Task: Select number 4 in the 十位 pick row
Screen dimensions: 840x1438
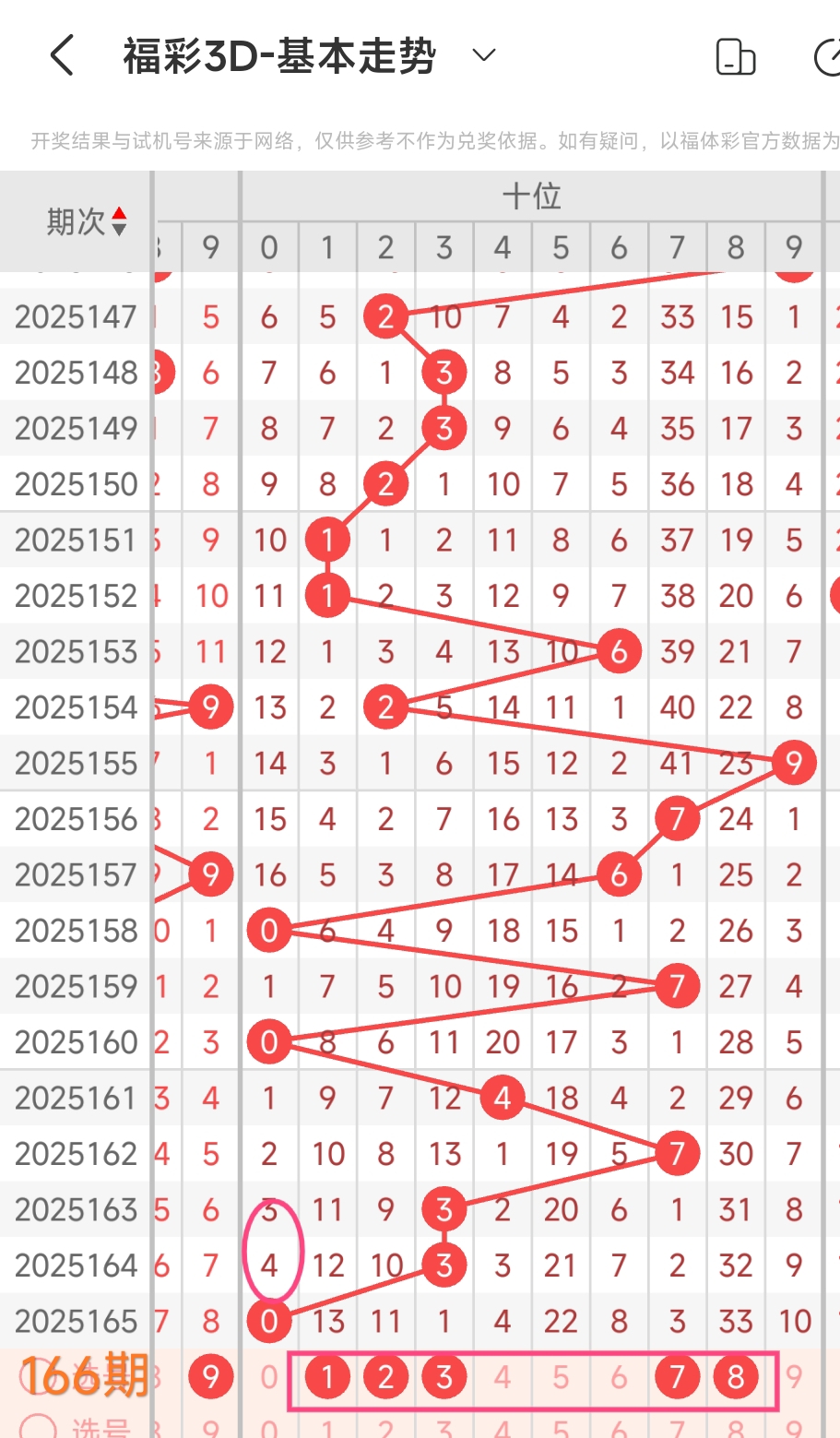Action: (503, 1377)
